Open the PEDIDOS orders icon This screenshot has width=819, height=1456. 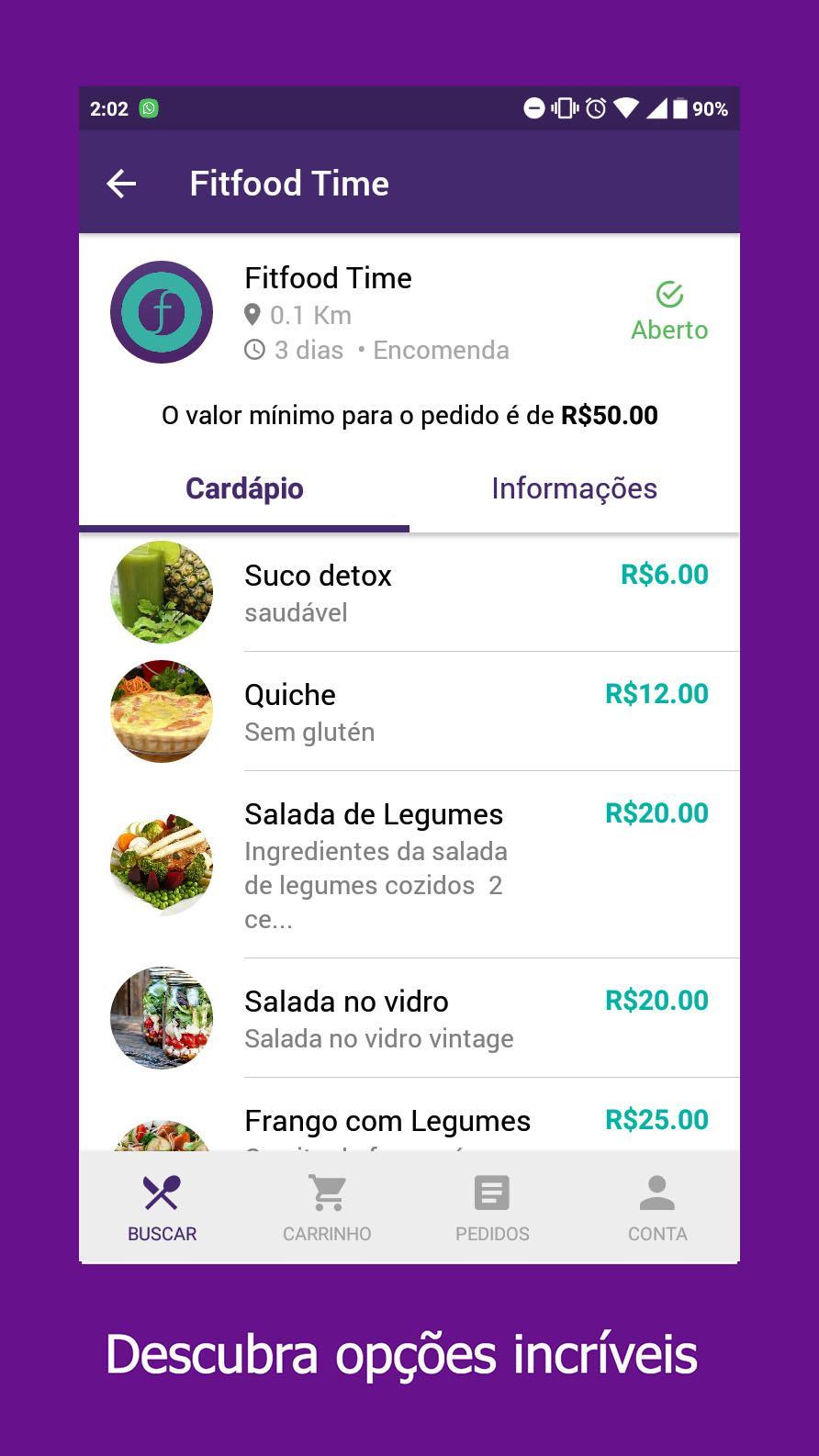click(x=492, y=1192)
